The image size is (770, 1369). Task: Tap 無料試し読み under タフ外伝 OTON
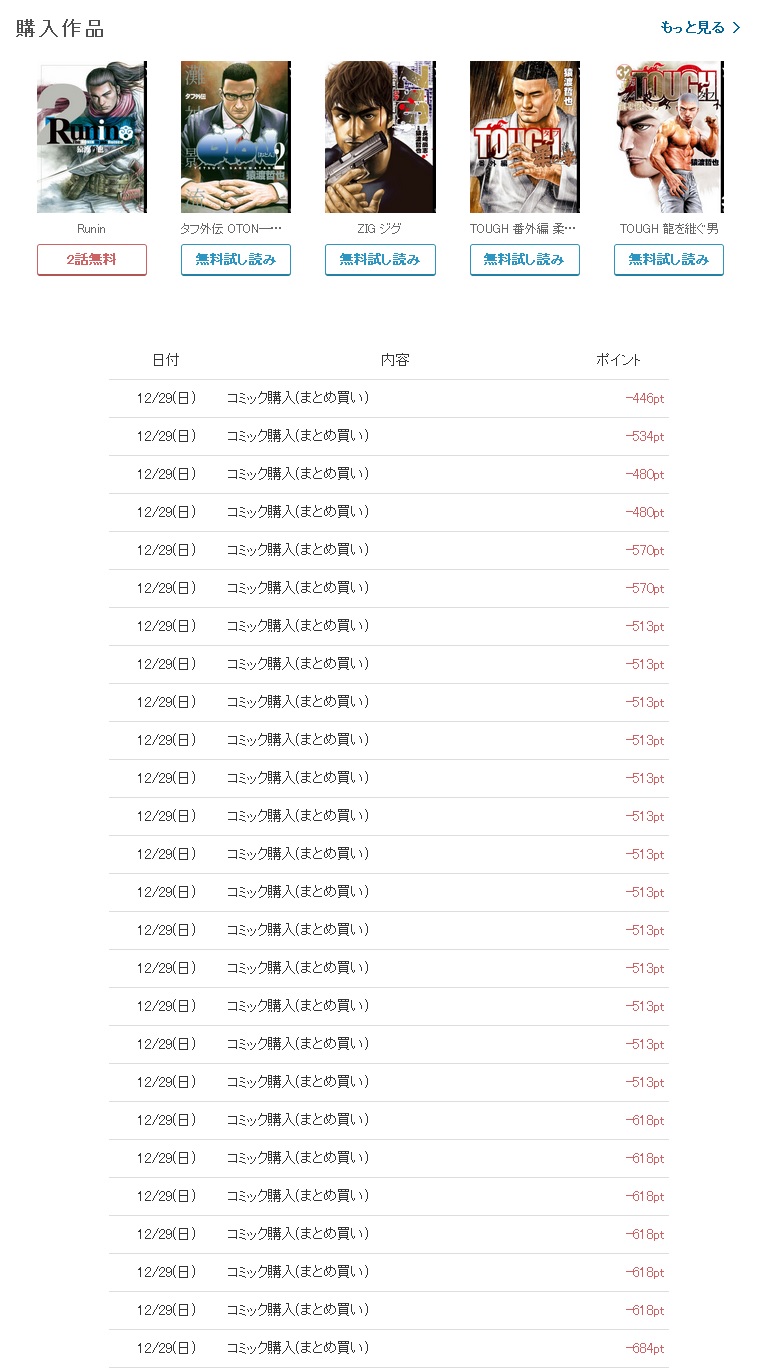tap(236, 260)
